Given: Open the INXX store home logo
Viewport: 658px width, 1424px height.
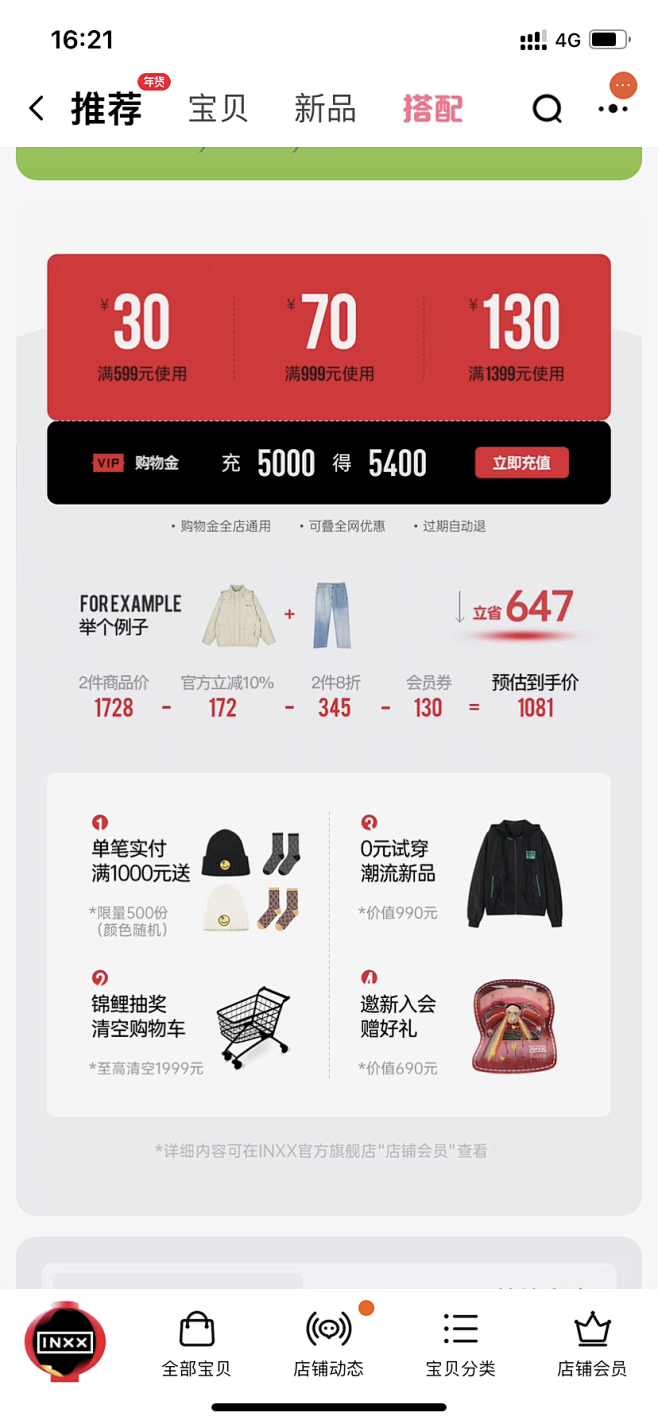Looking at the screenshot, I should (65, 1341).
